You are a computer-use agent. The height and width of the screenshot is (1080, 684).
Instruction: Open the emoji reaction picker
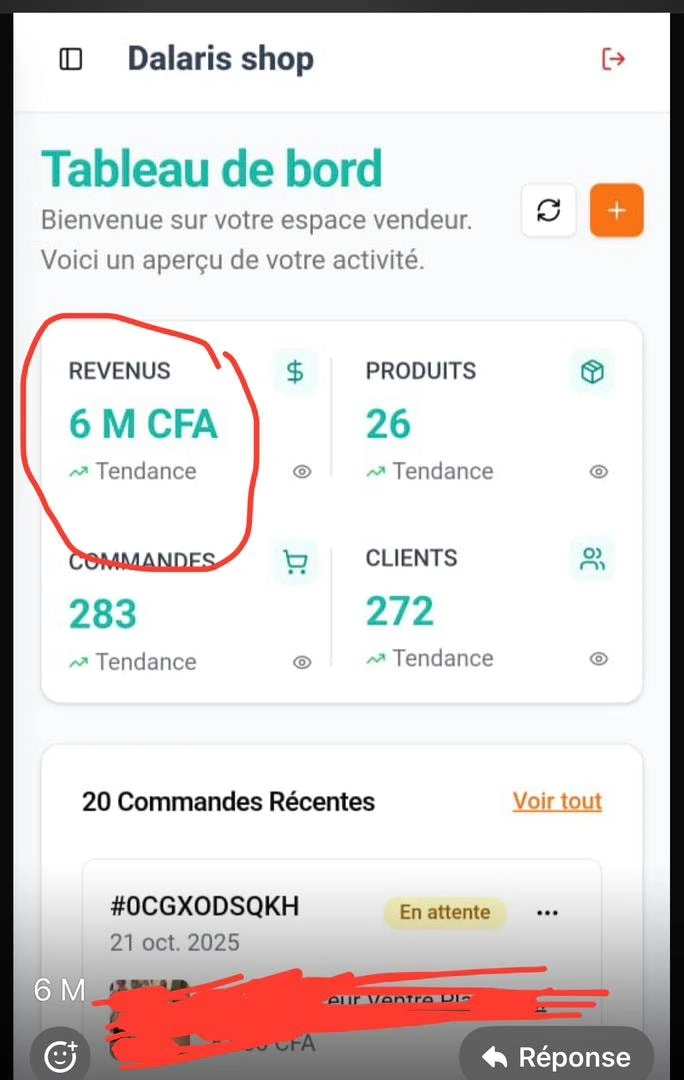(x=61, y=1056)
